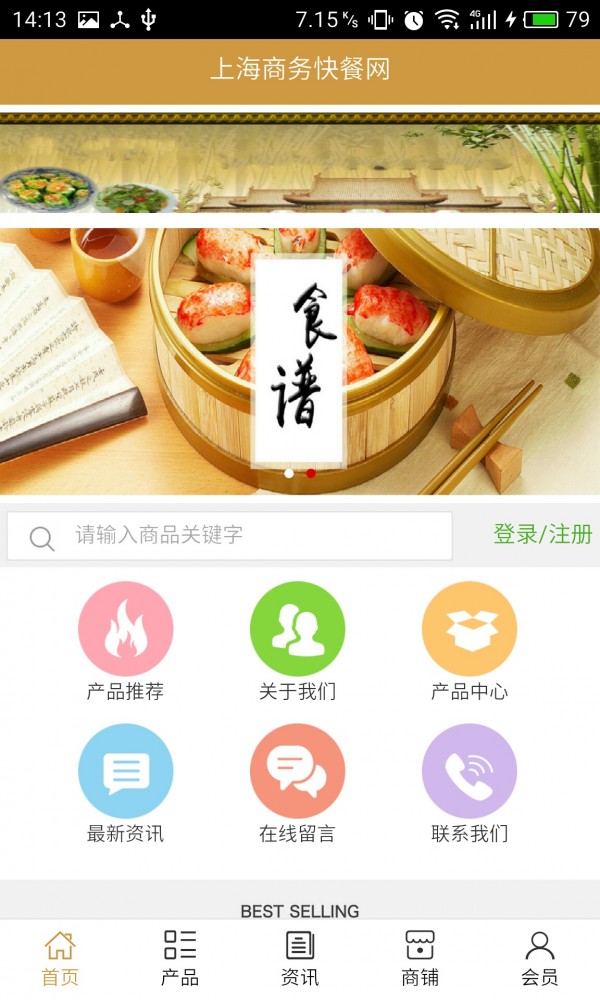The height and width of the screenshot is (1000, 600).
Task: Open 在线留言 online message board
Action: [297, 784]
